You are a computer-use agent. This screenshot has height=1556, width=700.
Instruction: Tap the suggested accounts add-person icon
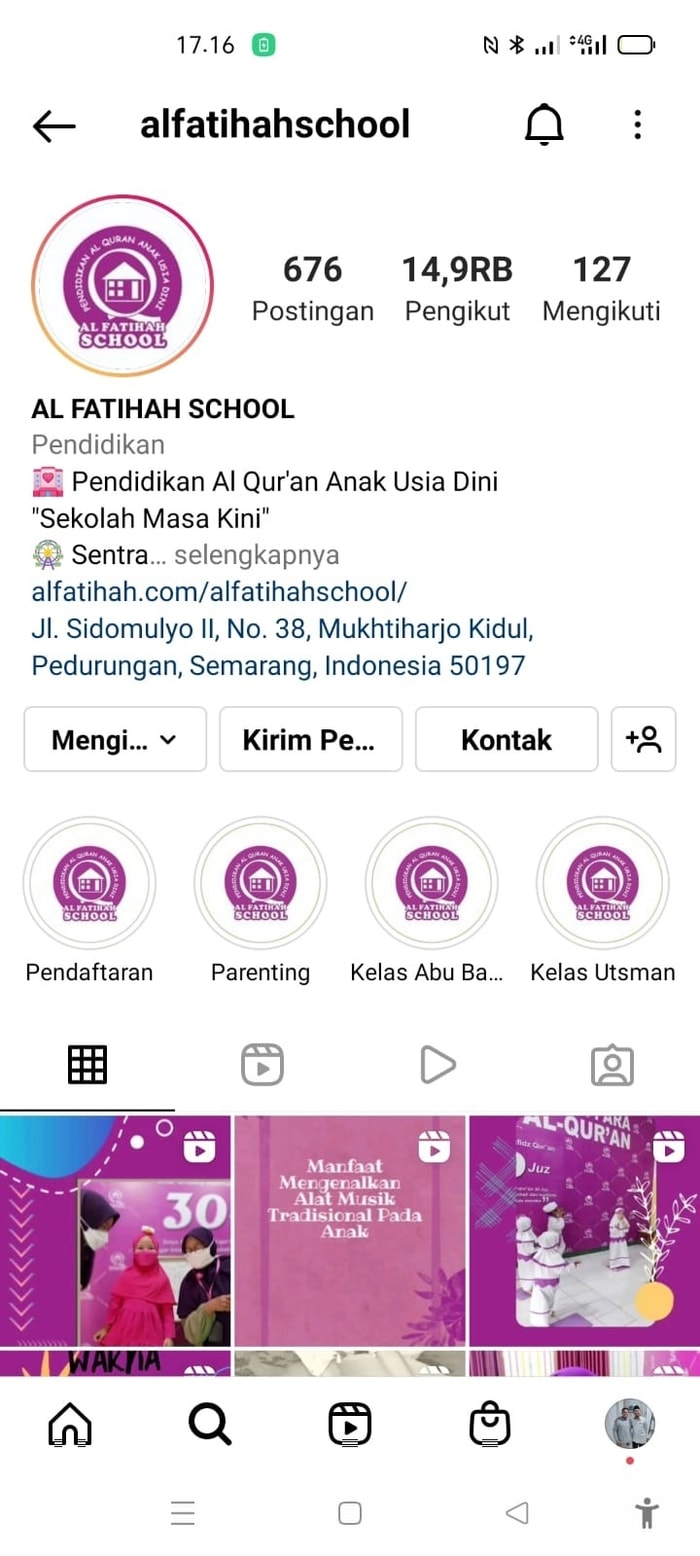643,740
